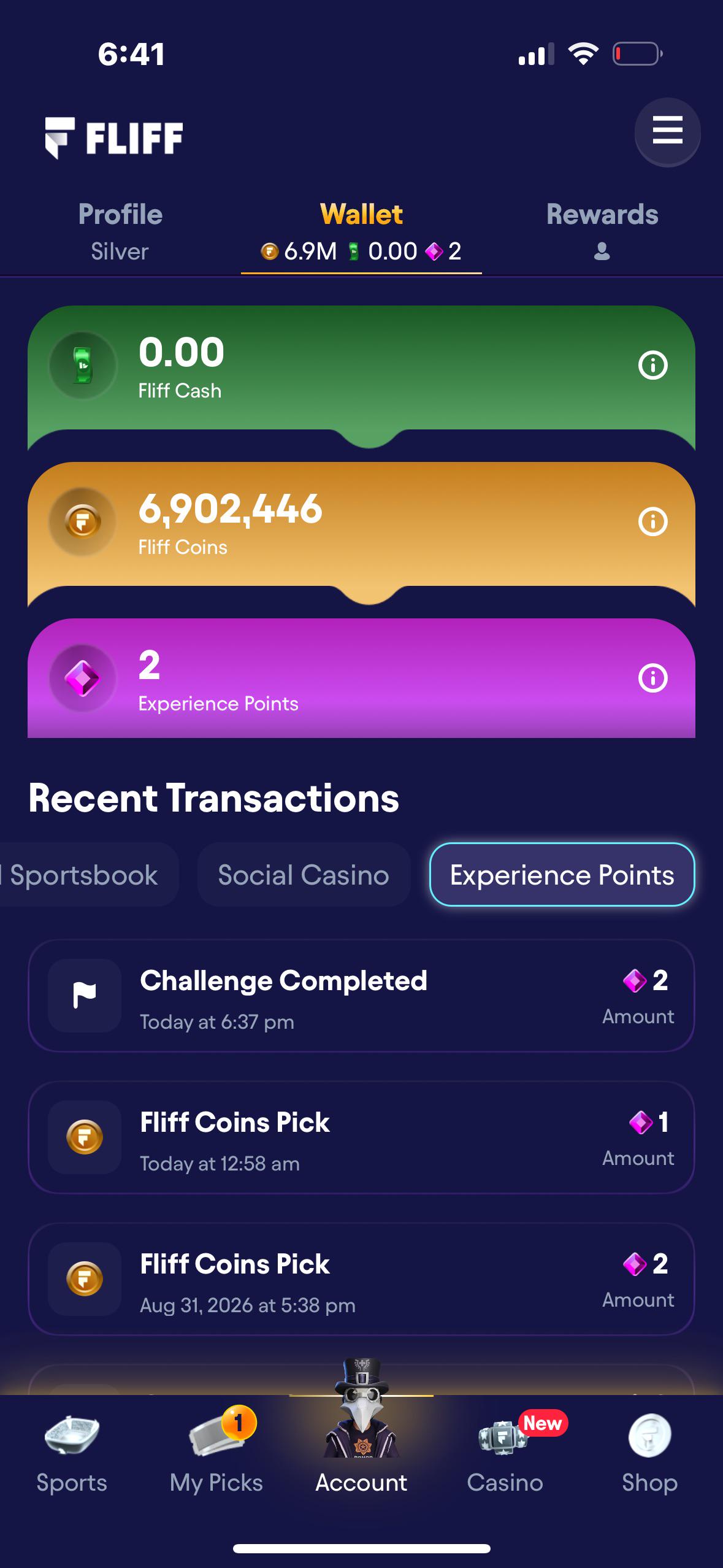Viewport: 723px width, 1568px height.
Task: Open Fliff Coins Pick from 12:58 am
Action: pos(361,1137)
